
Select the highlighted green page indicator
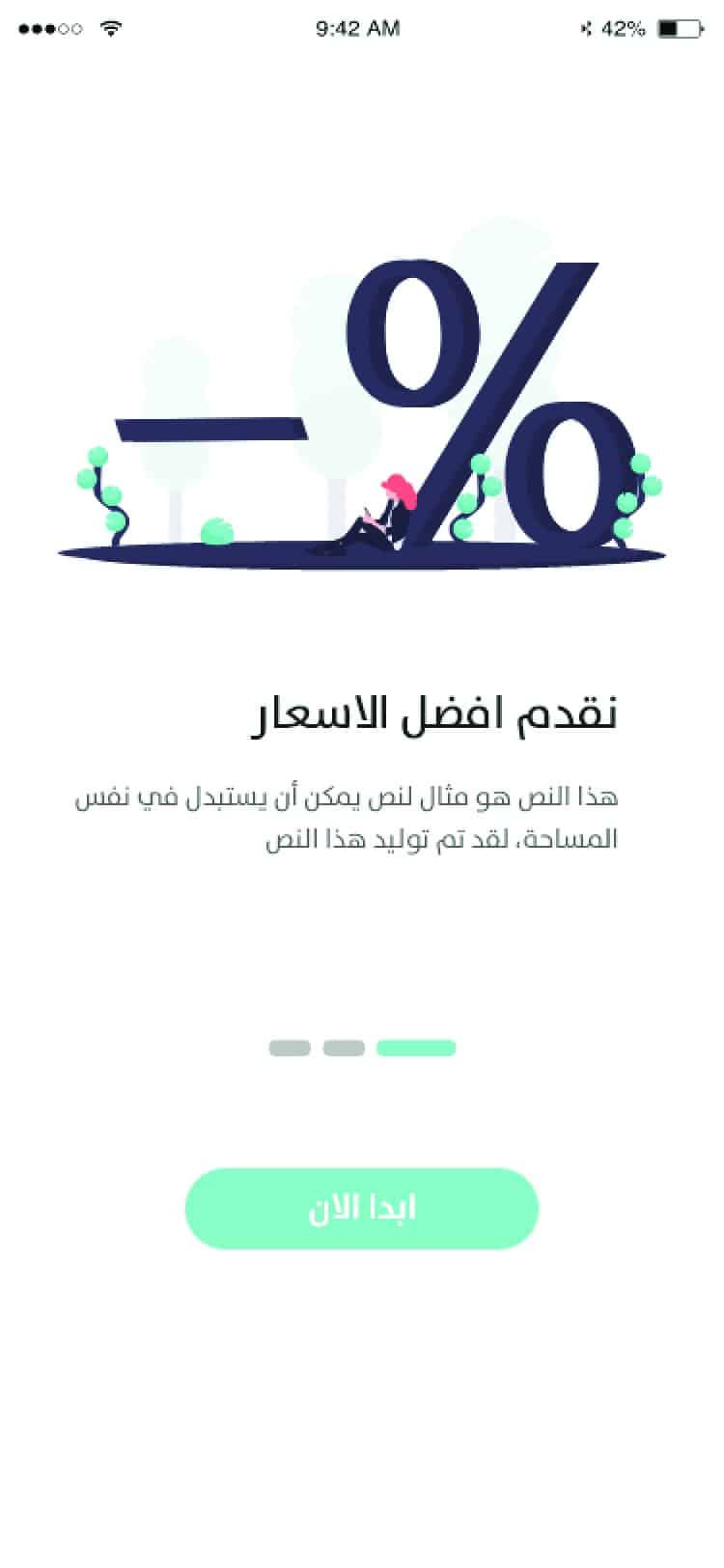click(x=416, y=1048)
